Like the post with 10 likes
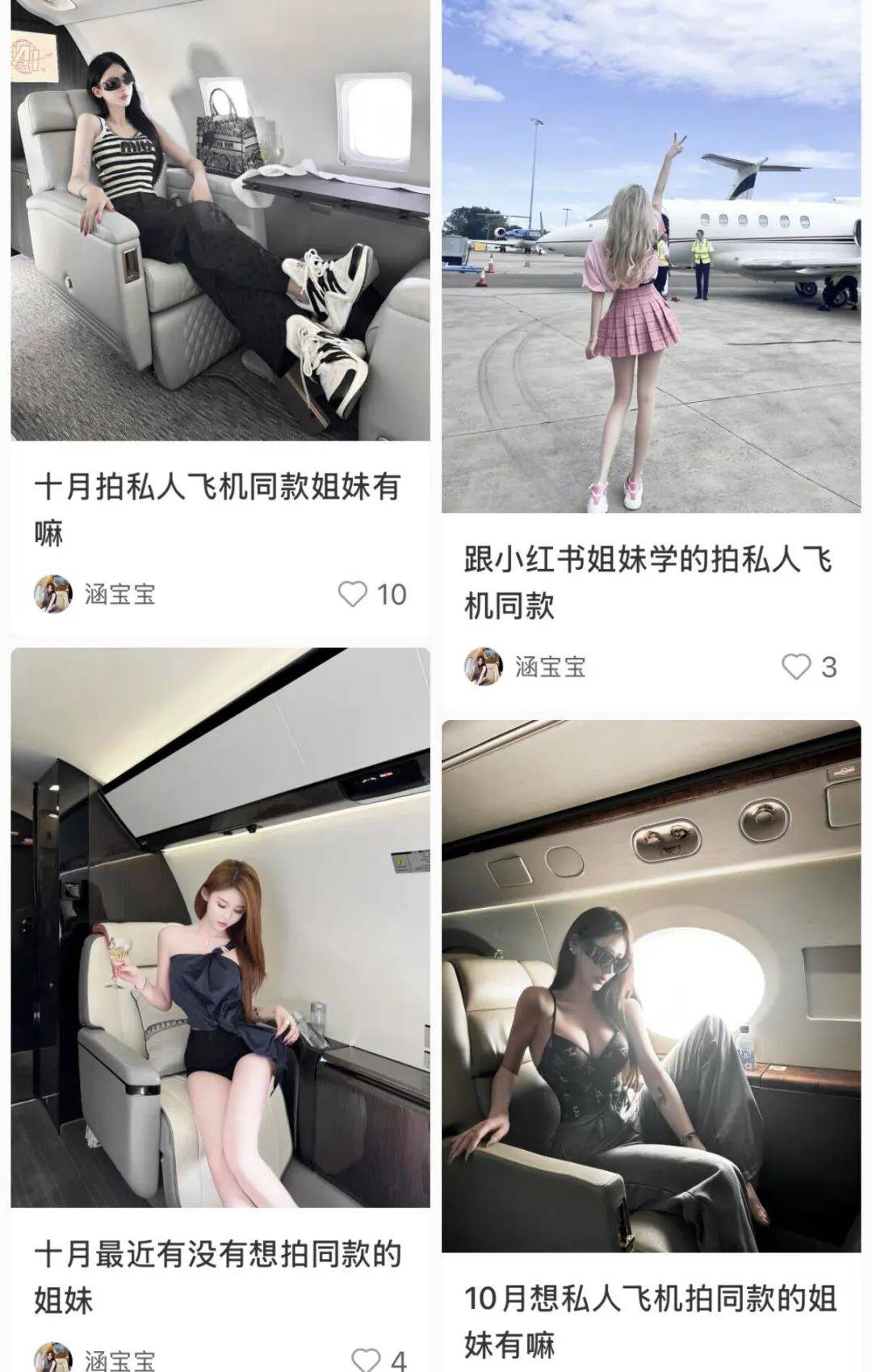This screenshot has width=872, height=1372. [x=353, y=595]
